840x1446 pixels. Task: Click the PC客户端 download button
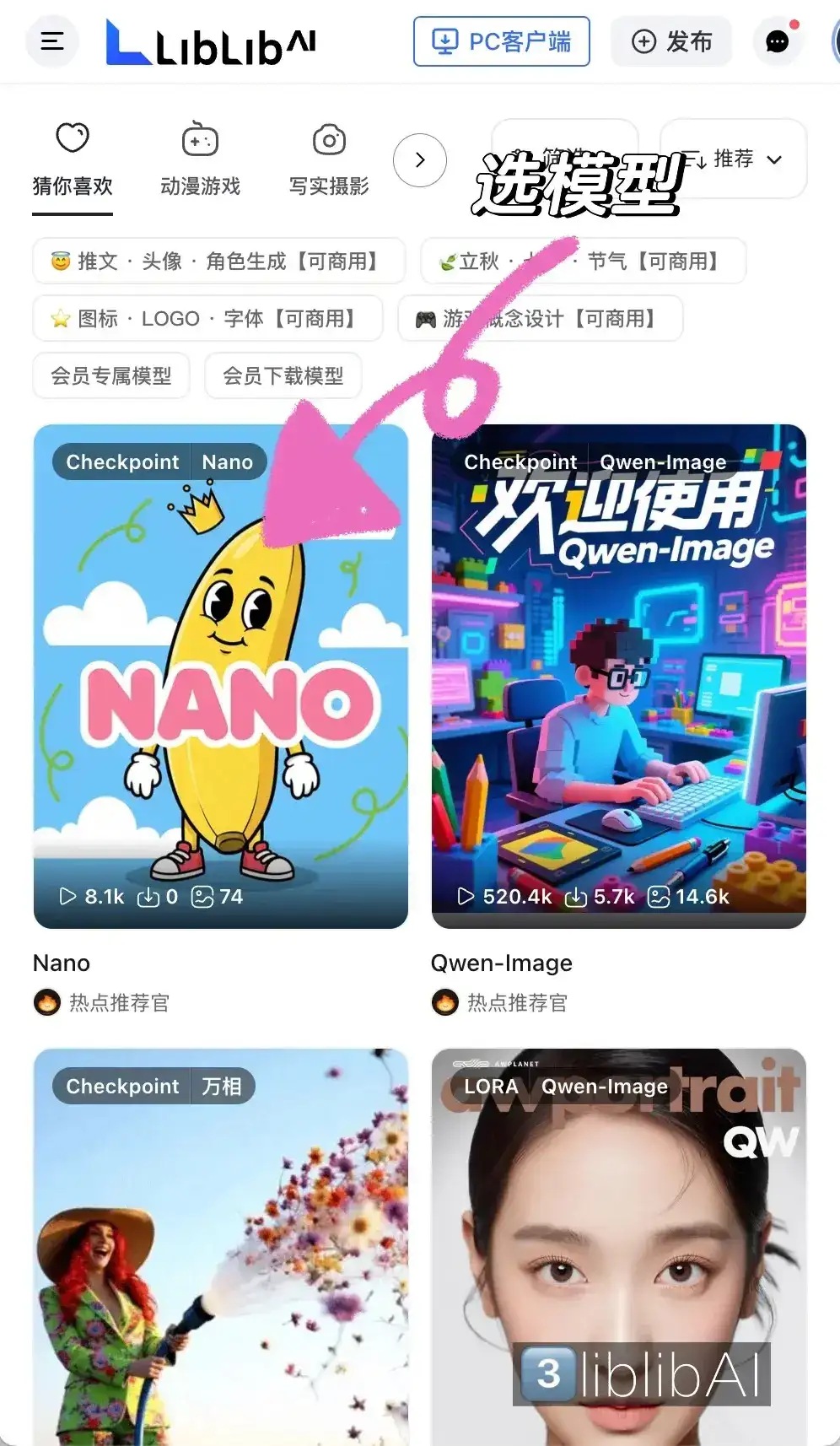click(501, 41)
